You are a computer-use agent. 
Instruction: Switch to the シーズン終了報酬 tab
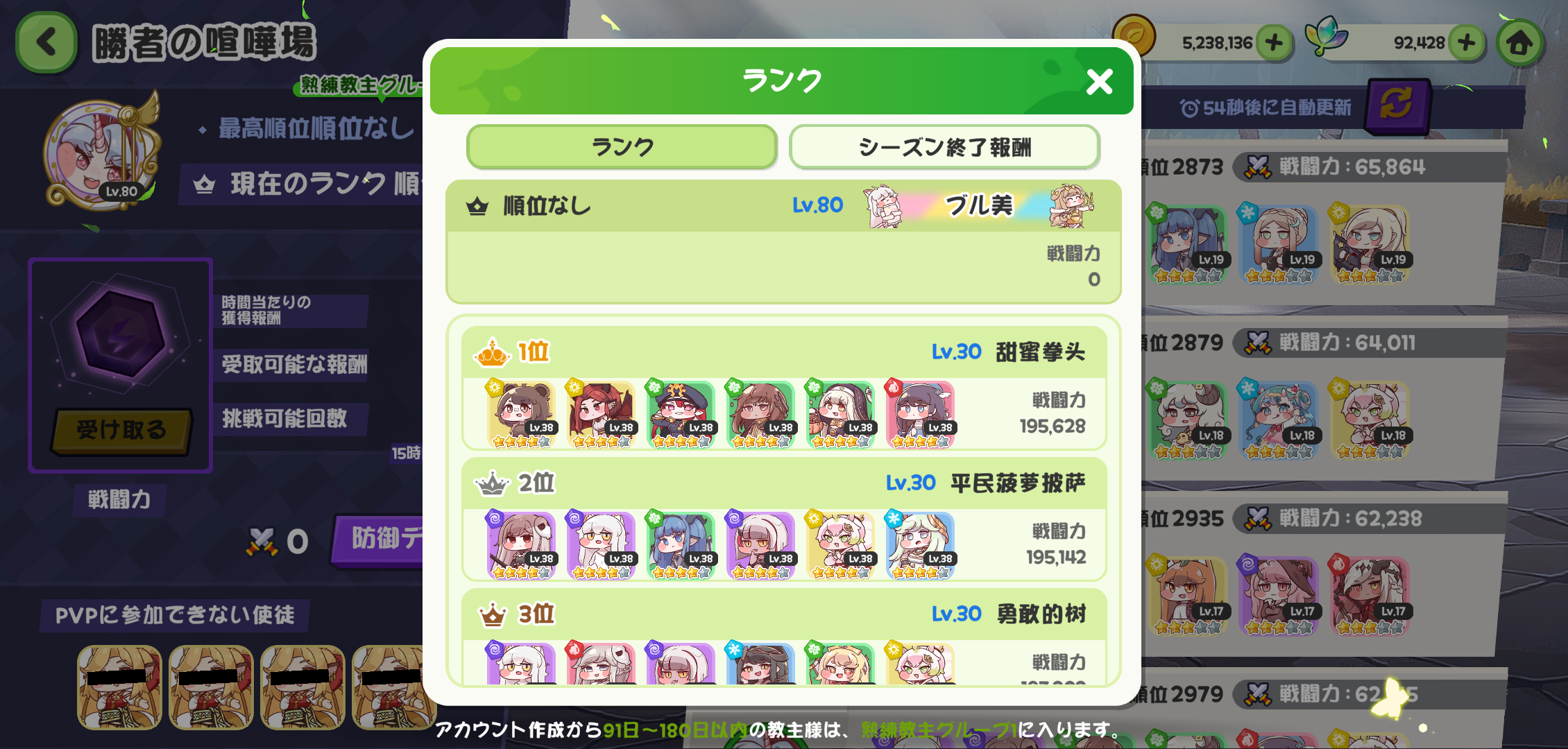[944, 147]
